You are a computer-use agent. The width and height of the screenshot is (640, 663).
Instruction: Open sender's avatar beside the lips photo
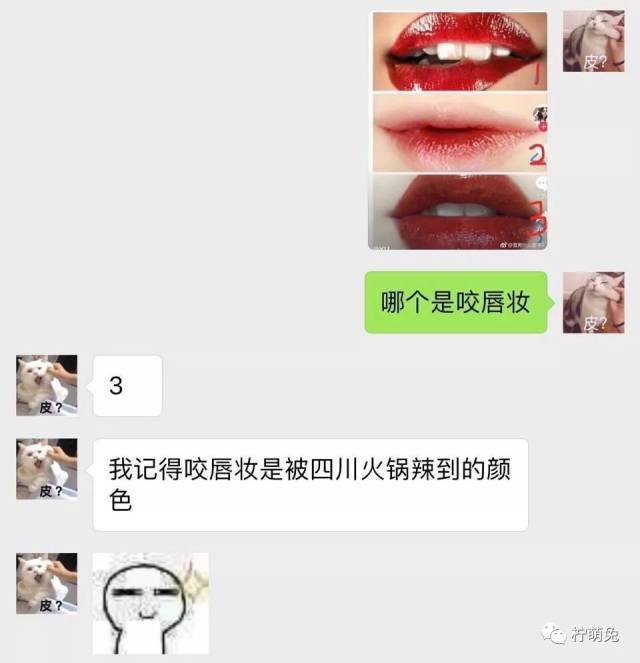click(x=593, y=42)
